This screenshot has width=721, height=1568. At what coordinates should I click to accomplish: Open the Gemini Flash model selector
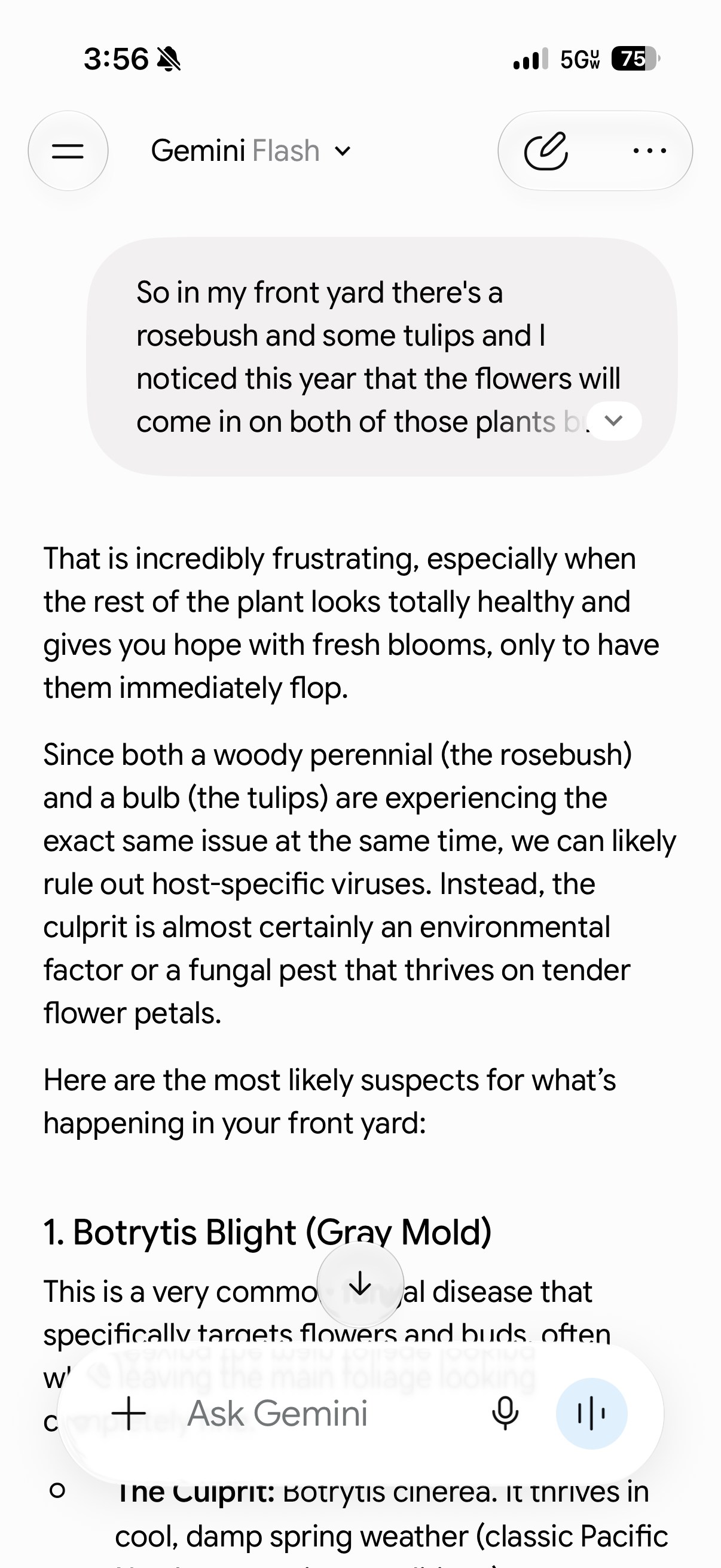(250, 151)
